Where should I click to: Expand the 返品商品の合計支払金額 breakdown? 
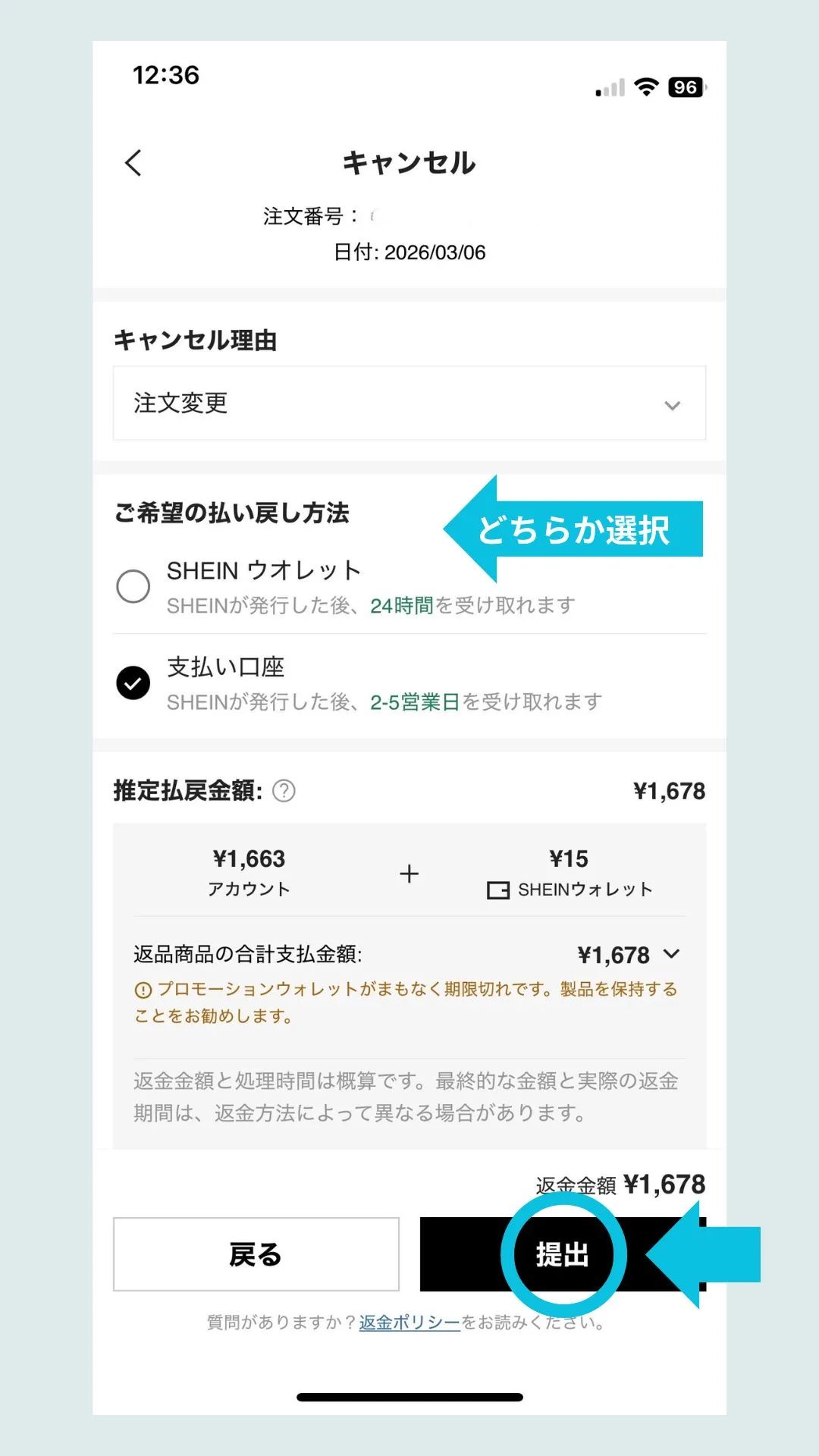(671, 954)
